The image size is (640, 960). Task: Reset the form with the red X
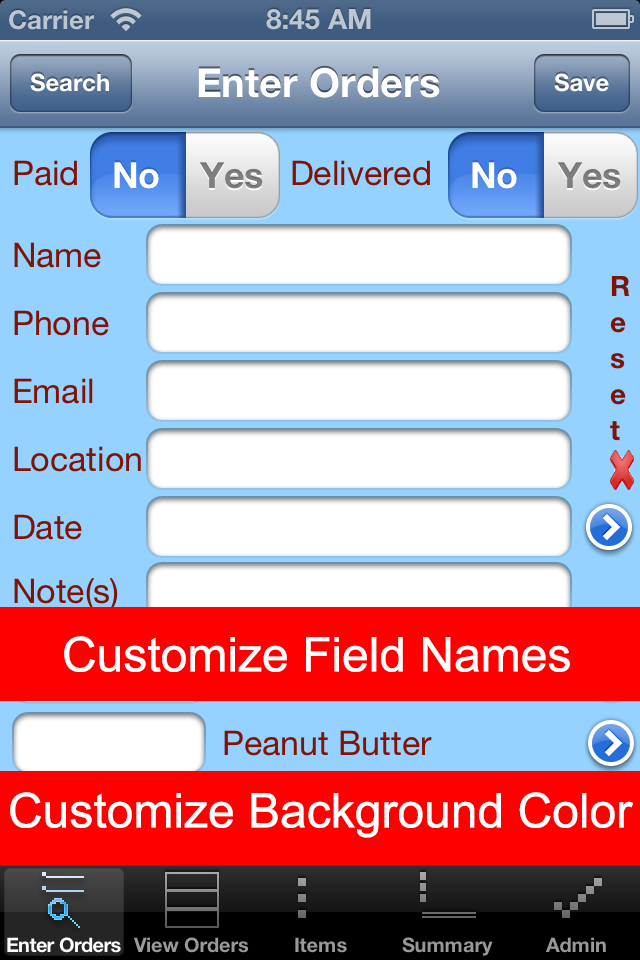(x=621, y=469)
